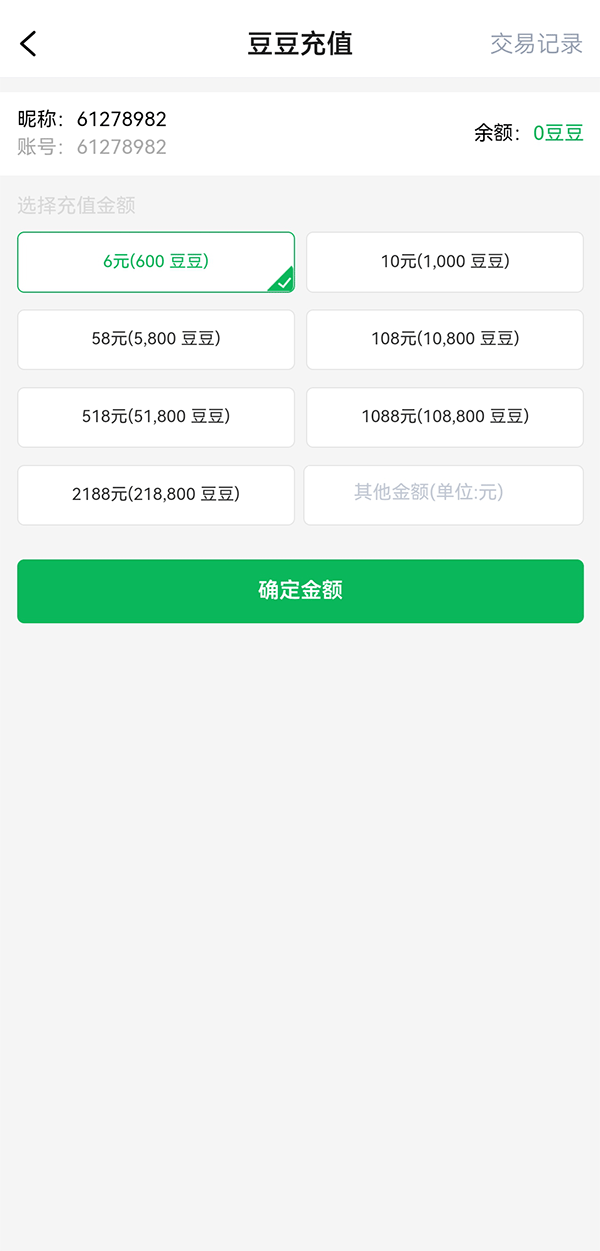Choose the 518元 (51,800 豆豆) amount

click(x=156, y=417)
